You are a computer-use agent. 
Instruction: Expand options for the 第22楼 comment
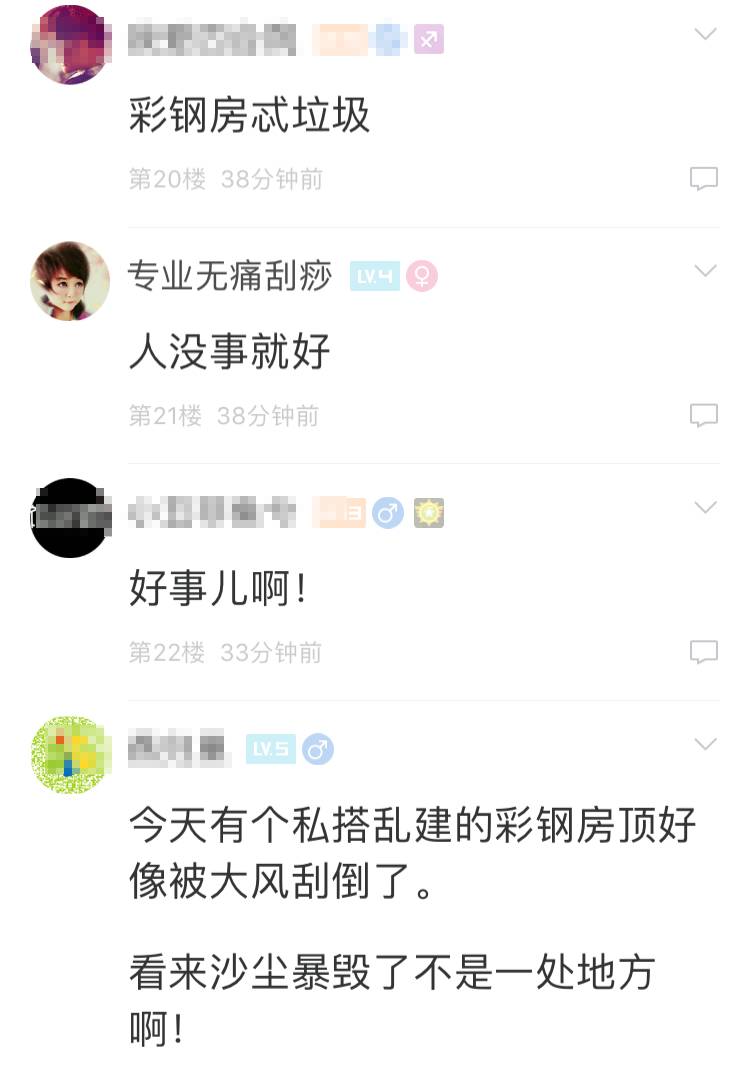pyautogui.click(x=705, y=508)
